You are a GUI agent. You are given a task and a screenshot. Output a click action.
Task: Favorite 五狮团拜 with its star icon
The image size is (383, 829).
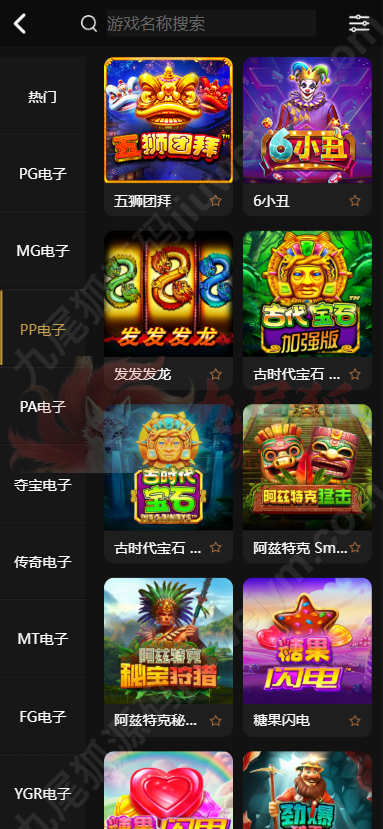click(215, 201)
